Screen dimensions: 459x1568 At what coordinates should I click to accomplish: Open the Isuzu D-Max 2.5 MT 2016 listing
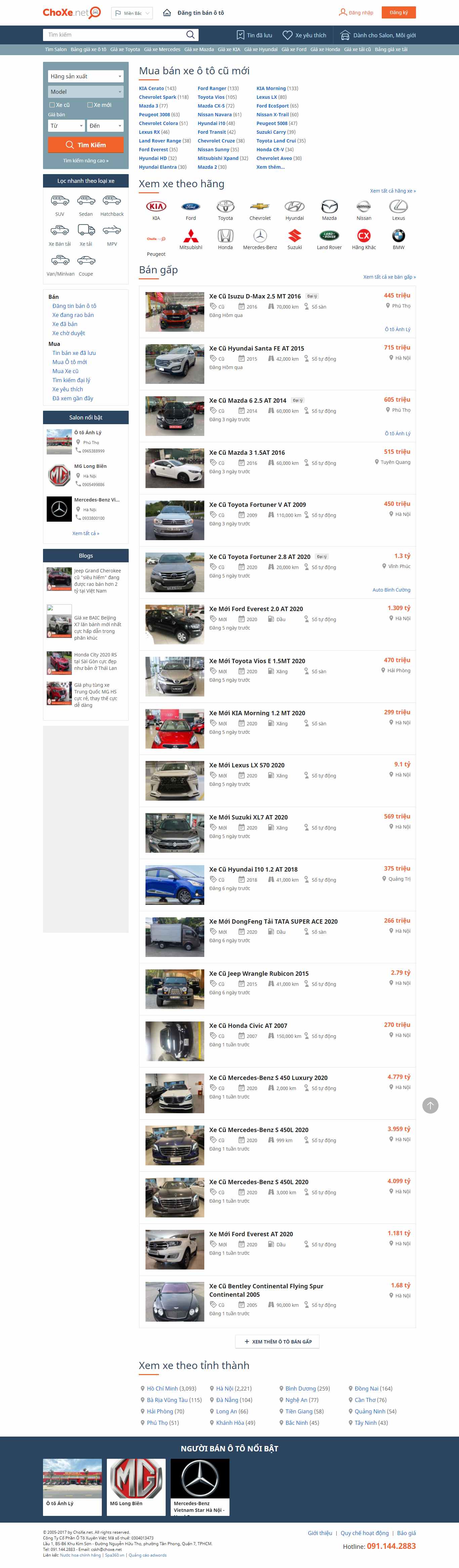pyautogui.click(x=254, y=296)
